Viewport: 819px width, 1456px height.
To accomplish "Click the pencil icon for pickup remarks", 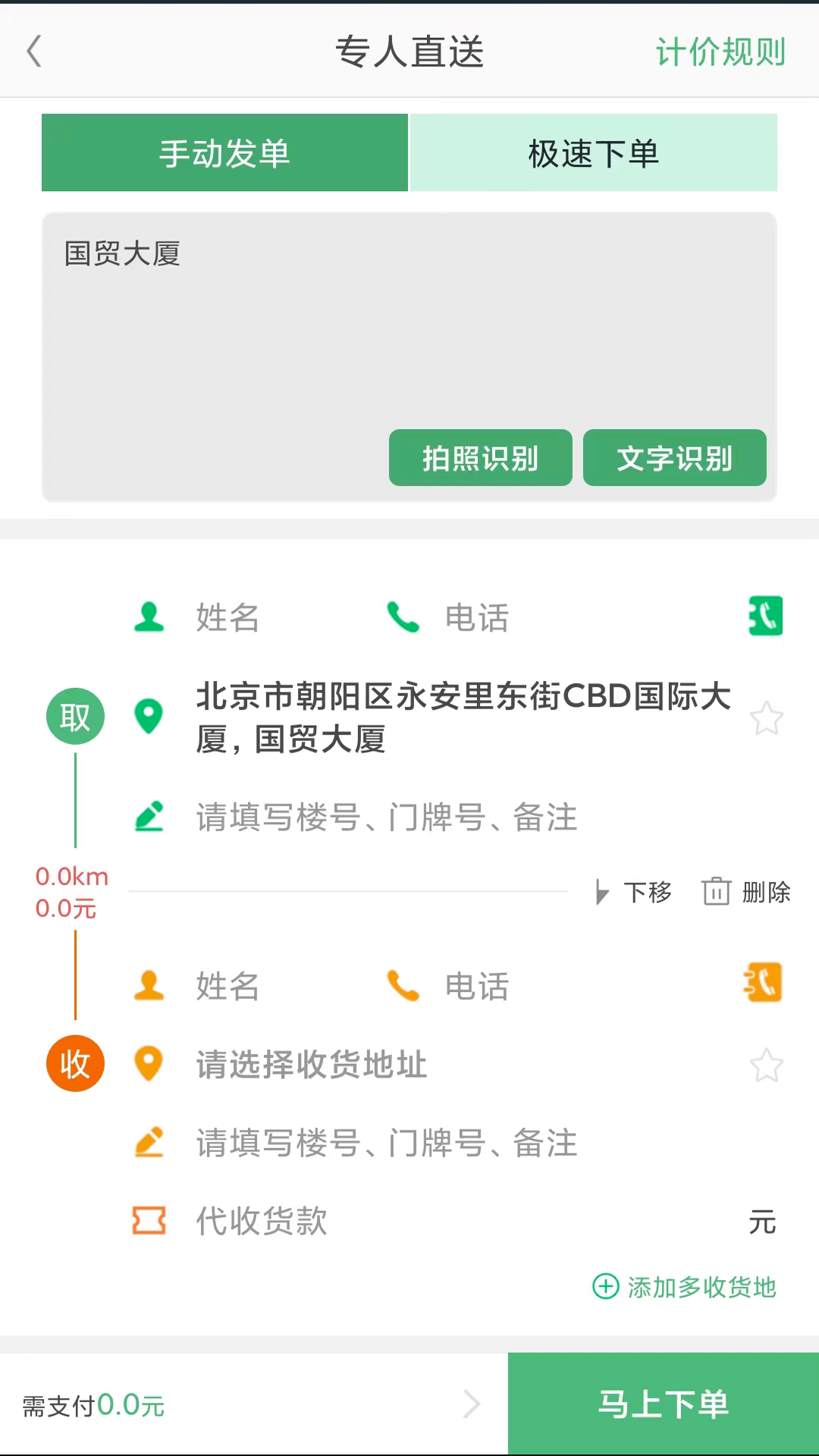I will [149, 817].
